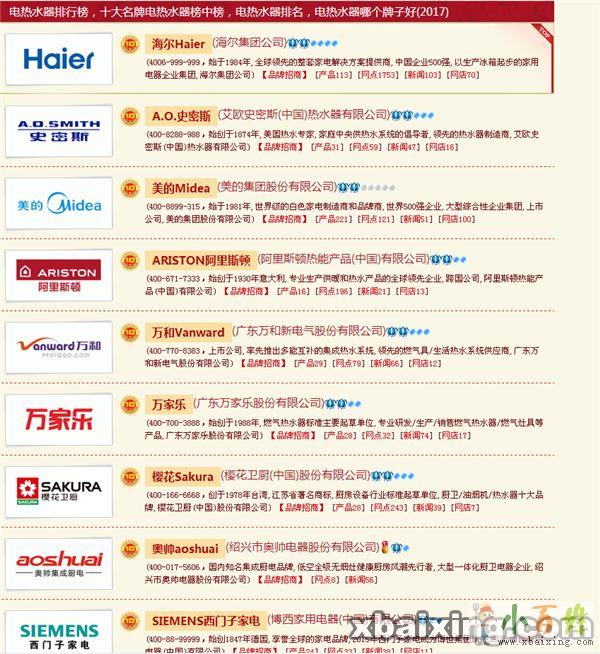Open the 海尔Haier brand page

[x=178, y=45]
